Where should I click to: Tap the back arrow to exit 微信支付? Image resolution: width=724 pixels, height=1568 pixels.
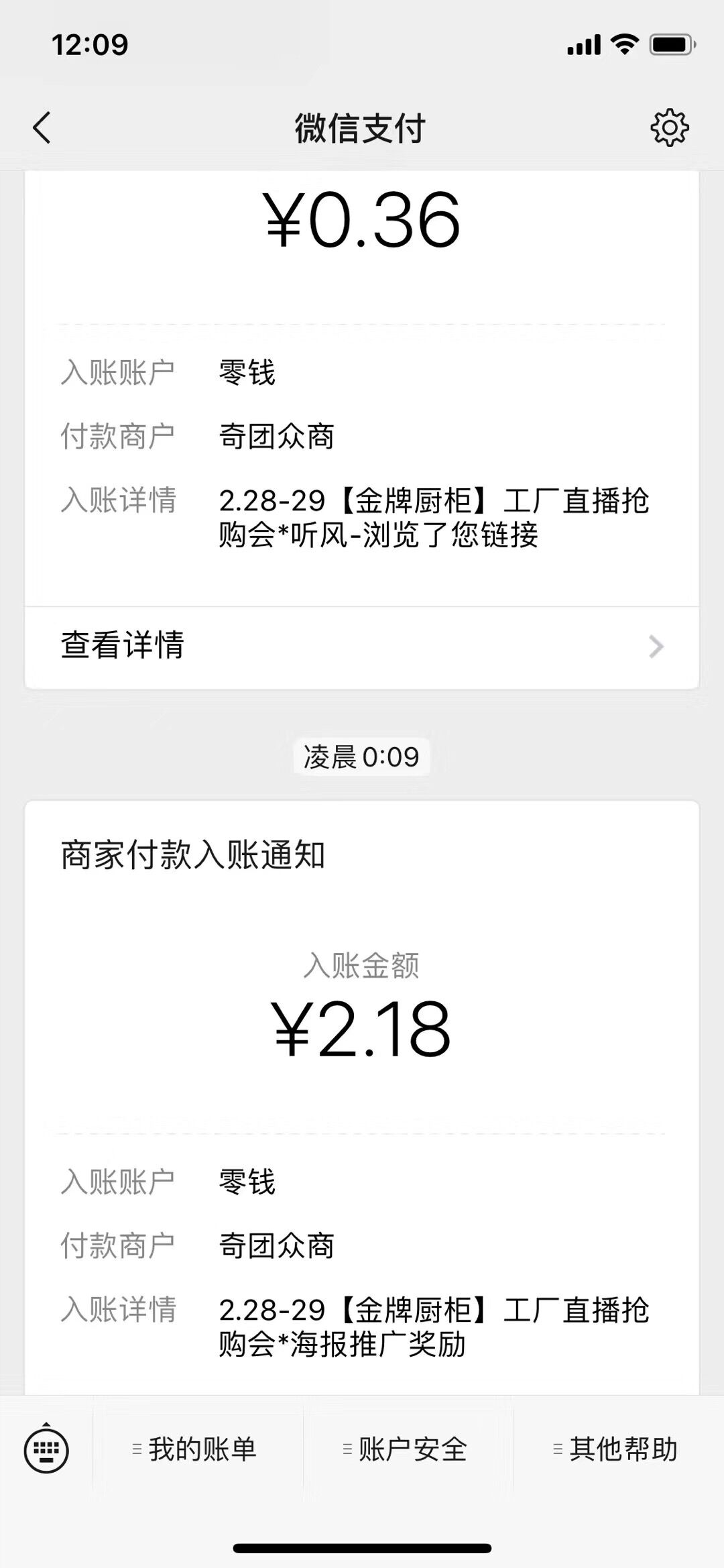(x=42, y=129)
